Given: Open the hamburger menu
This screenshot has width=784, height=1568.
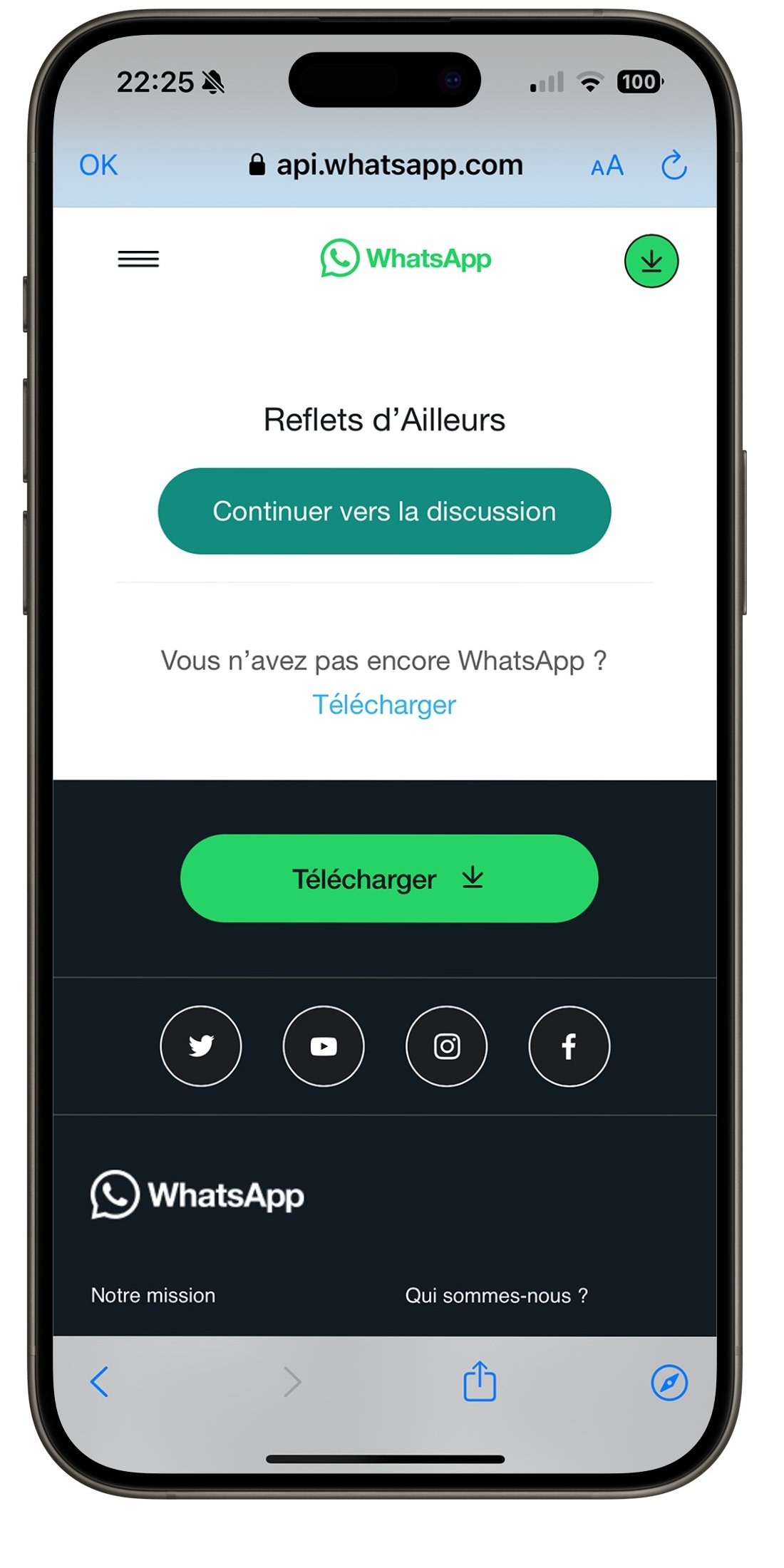Looking at the screenshot, I should (138, 259).
